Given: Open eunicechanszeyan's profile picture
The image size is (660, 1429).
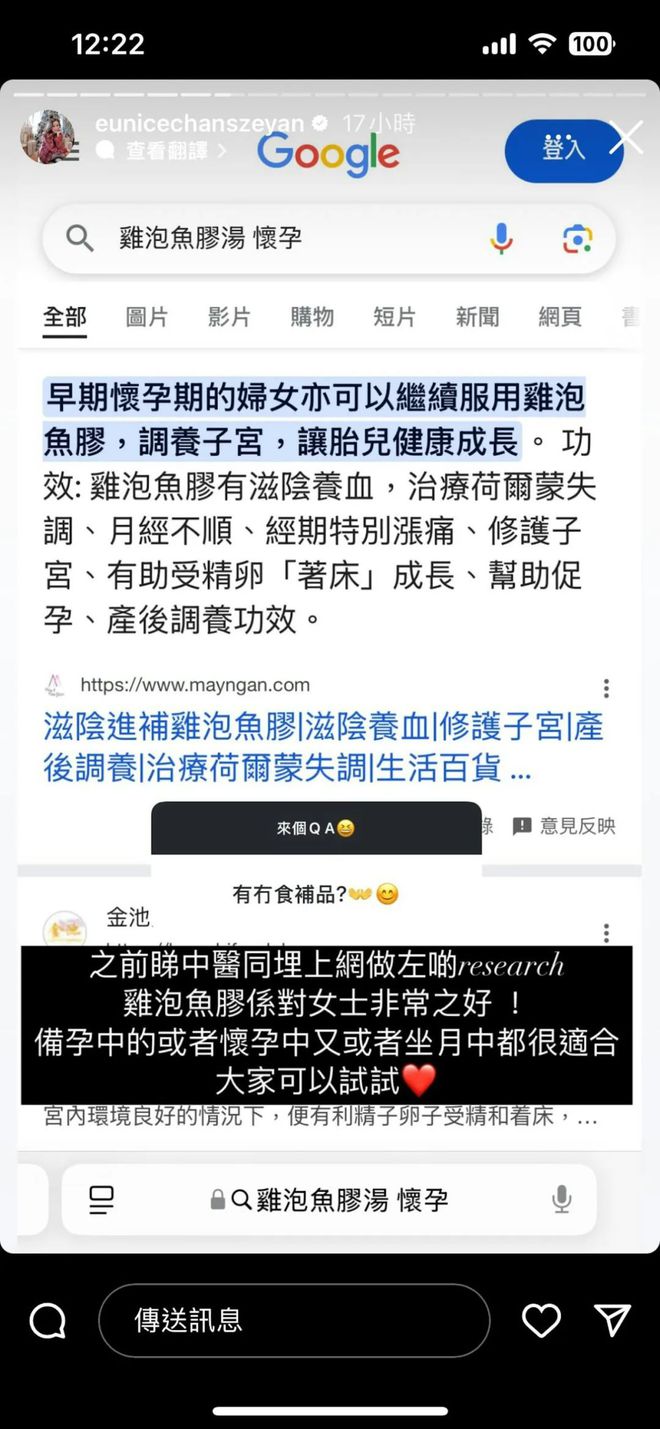Looking at the screenshot, I should pos(48,136).
